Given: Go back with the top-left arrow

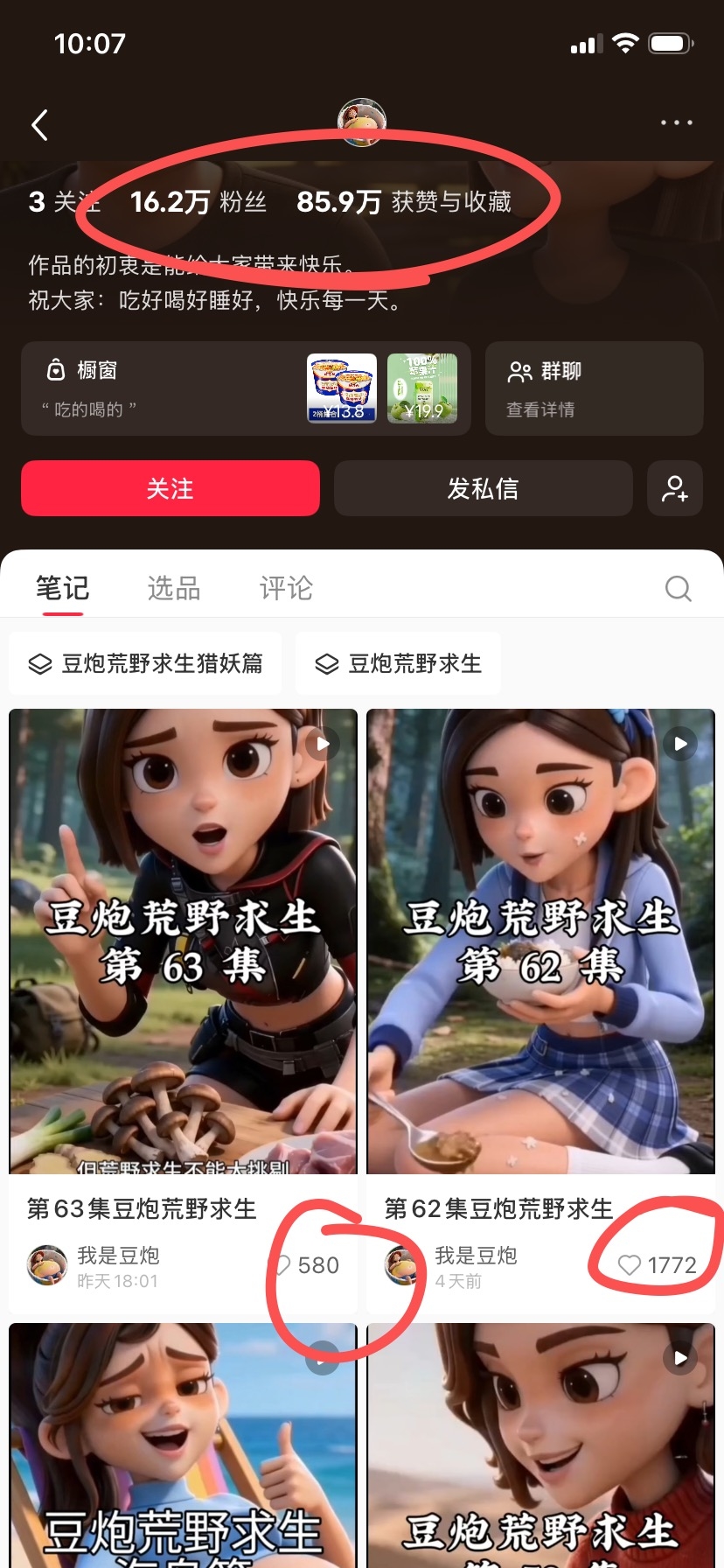Looking at the screenshot, I should click(39, 125).
